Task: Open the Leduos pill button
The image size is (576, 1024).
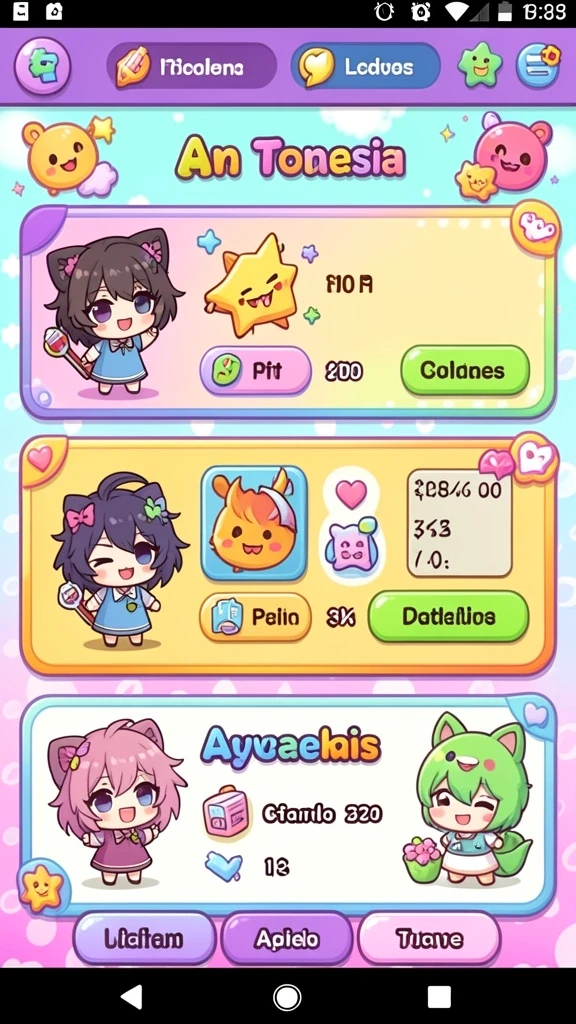Action: [x=366, y=66]
